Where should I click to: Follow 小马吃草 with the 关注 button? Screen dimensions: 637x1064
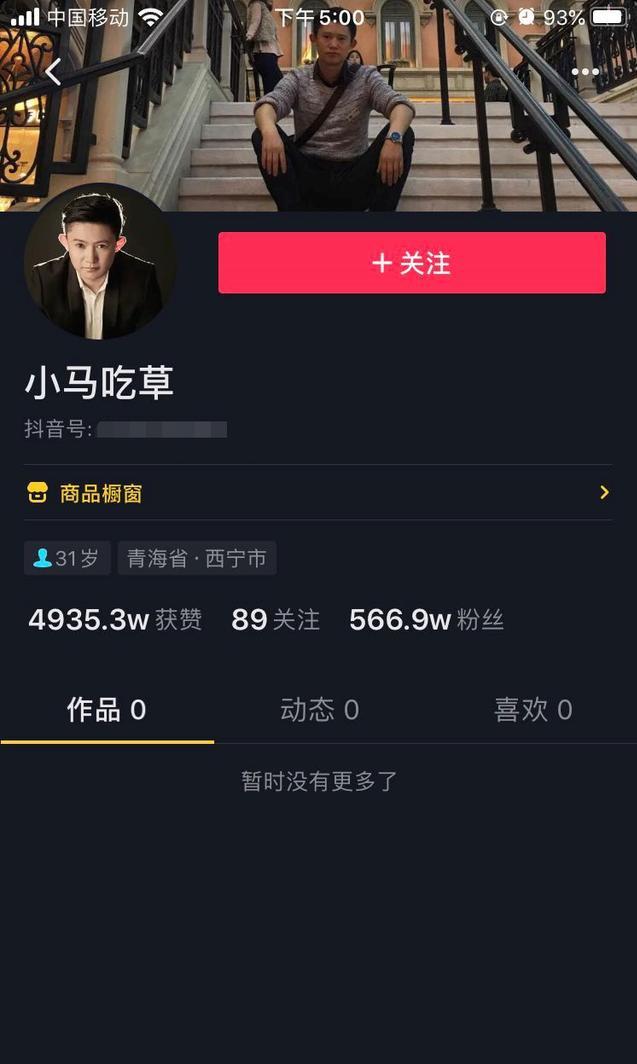point(412,263)
